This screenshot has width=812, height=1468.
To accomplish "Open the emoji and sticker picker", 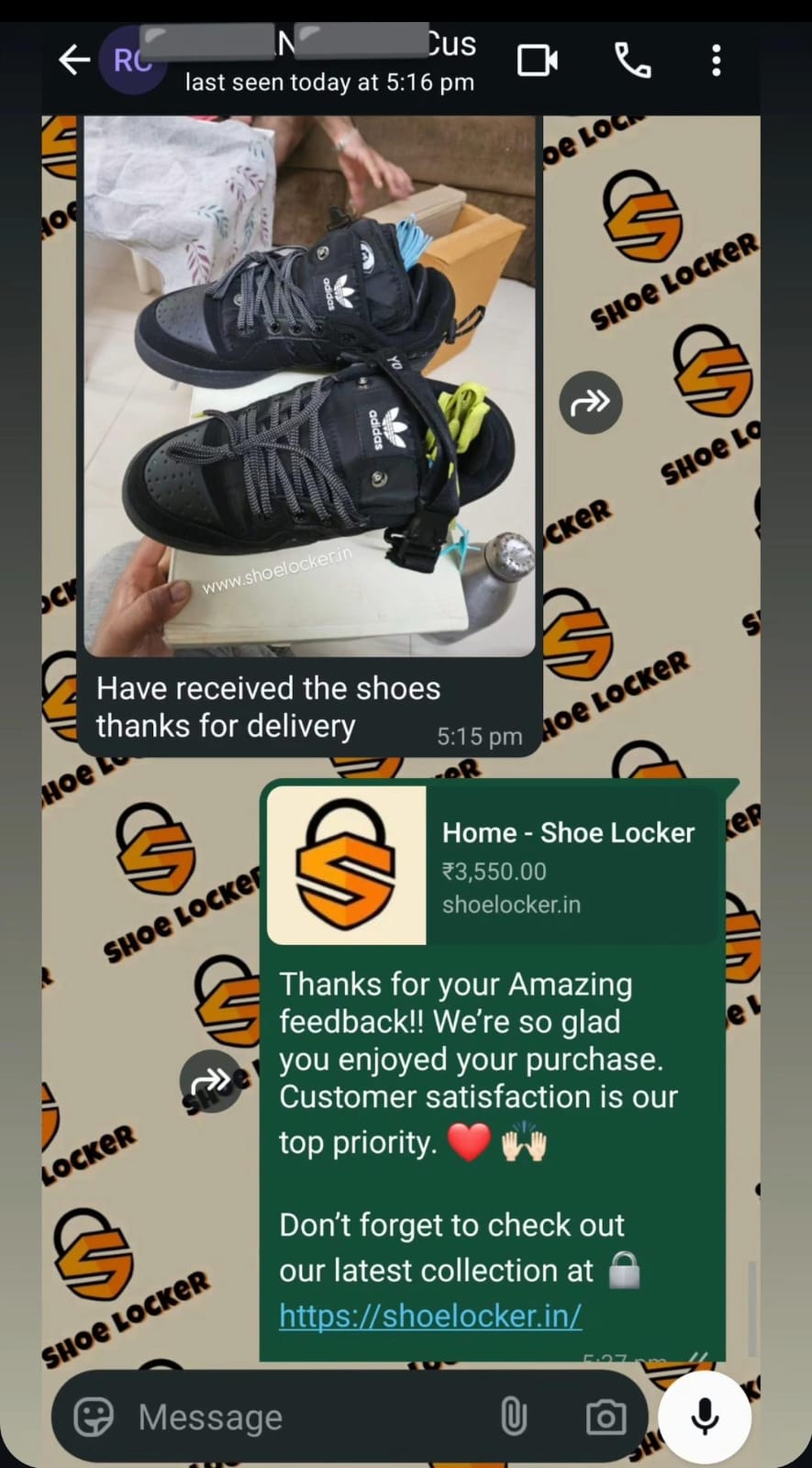I will (95, 1417).
